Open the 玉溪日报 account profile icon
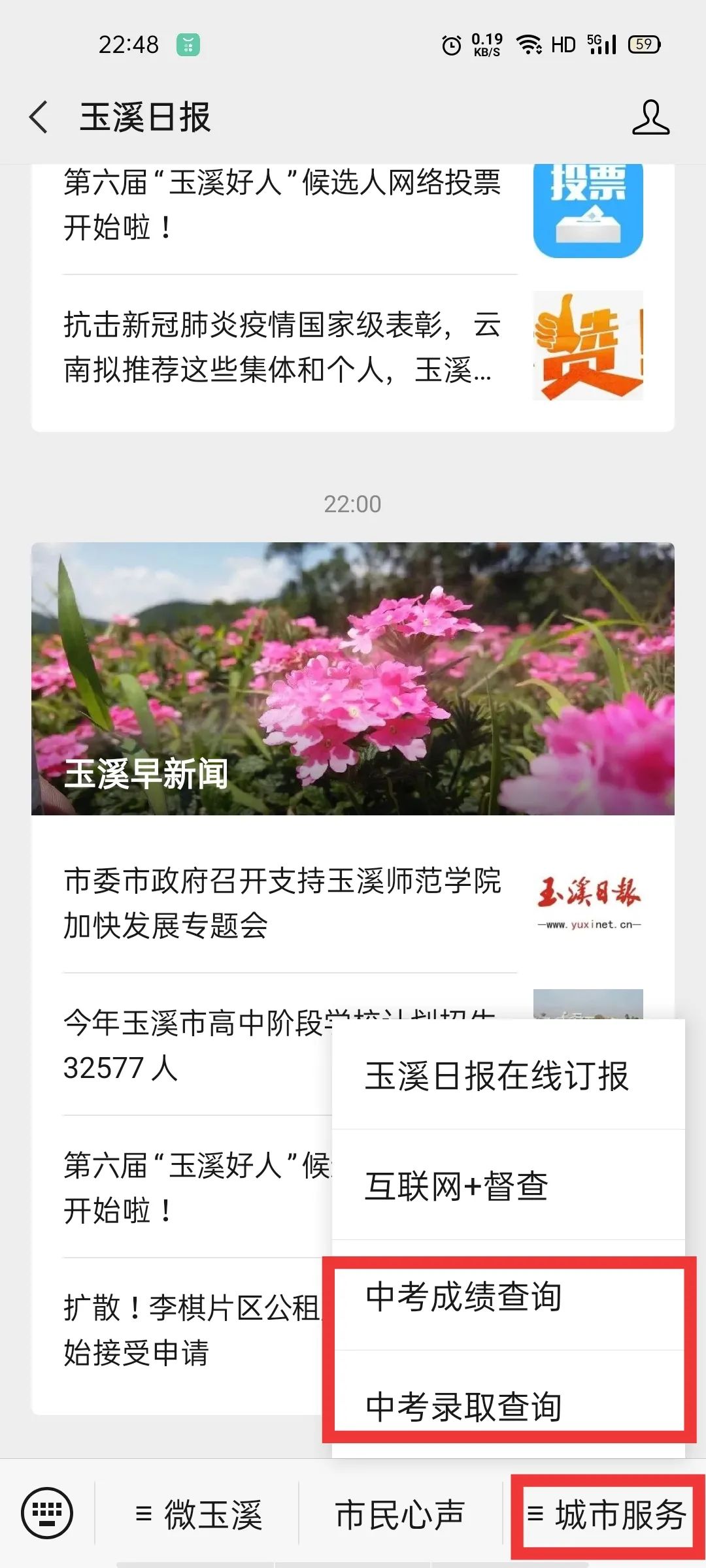The height and width of the screenshot is (1568, 706). tap(650, 118)
